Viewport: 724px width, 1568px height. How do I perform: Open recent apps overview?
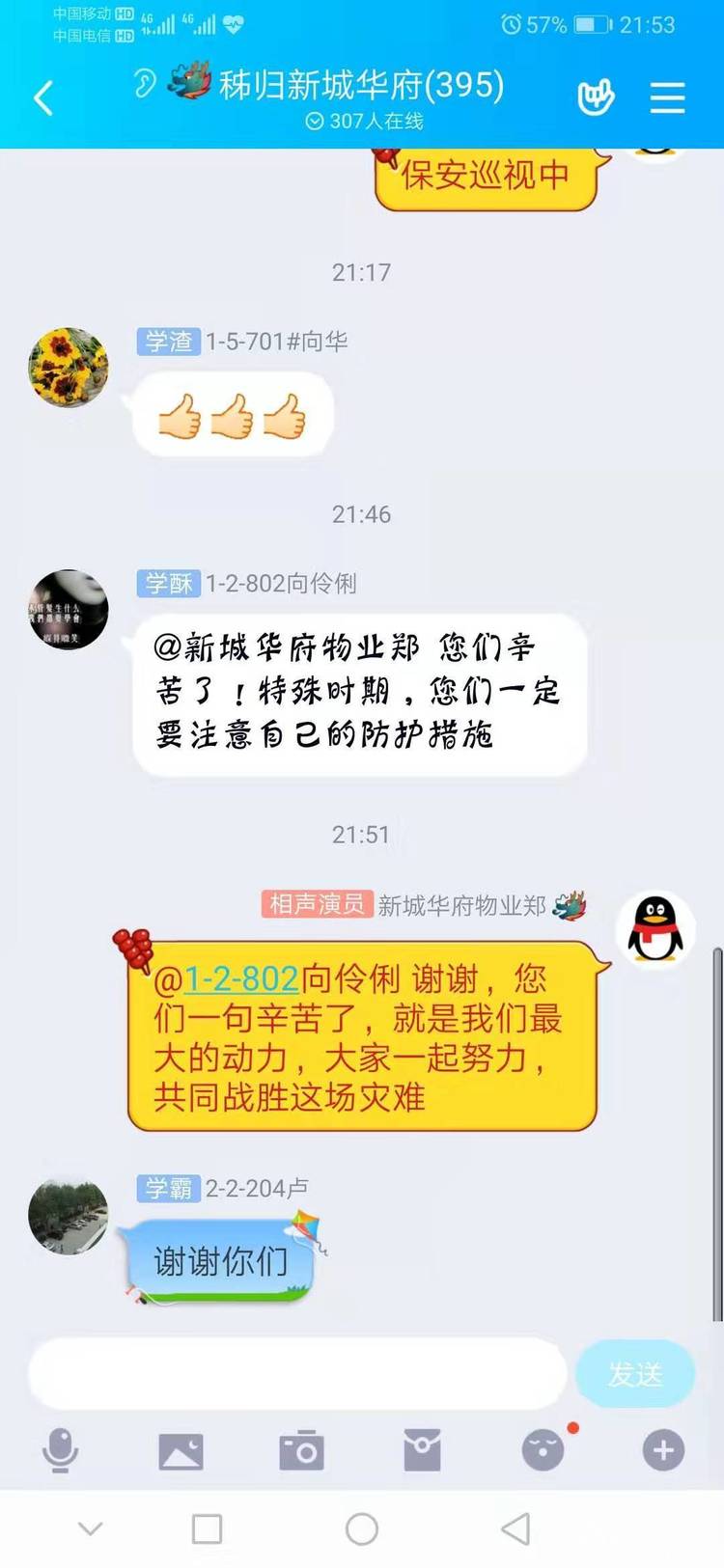point(207,1528)
